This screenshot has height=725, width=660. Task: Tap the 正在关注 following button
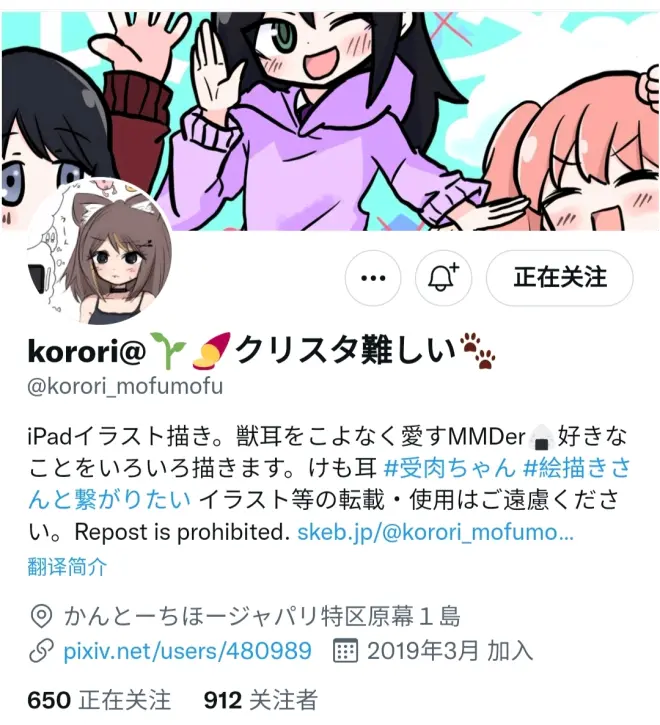[559, 278]
